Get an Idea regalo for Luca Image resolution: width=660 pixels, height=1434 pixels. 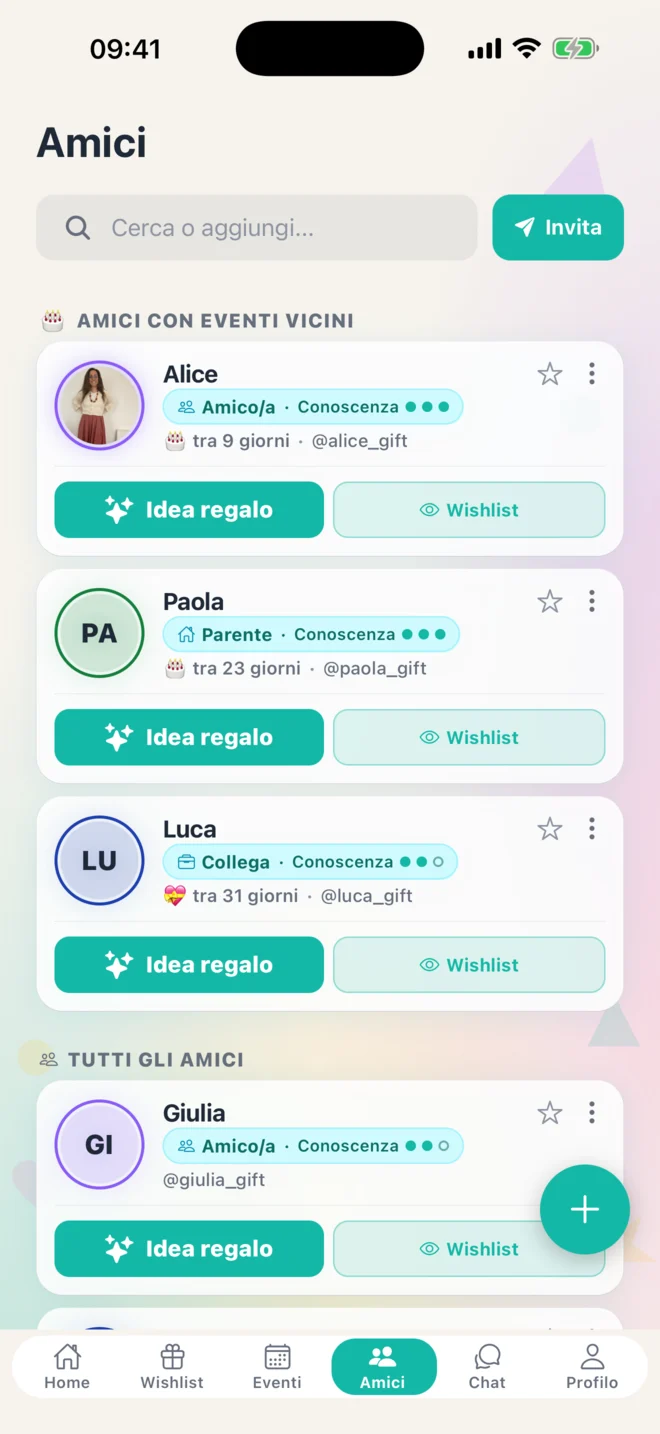click(189, 965)
